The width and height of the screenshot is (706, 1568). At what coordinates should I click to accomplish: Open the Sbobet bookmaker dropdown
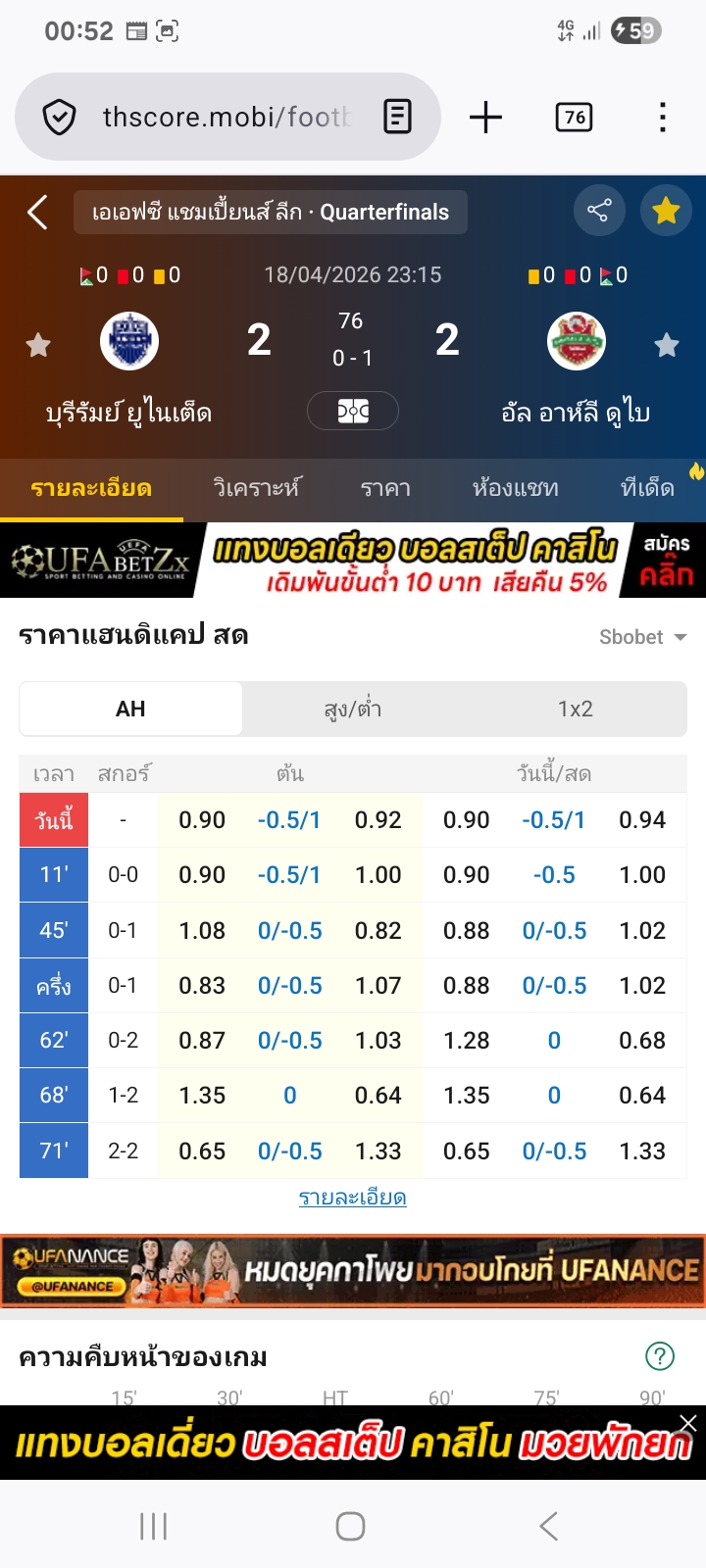642,637
